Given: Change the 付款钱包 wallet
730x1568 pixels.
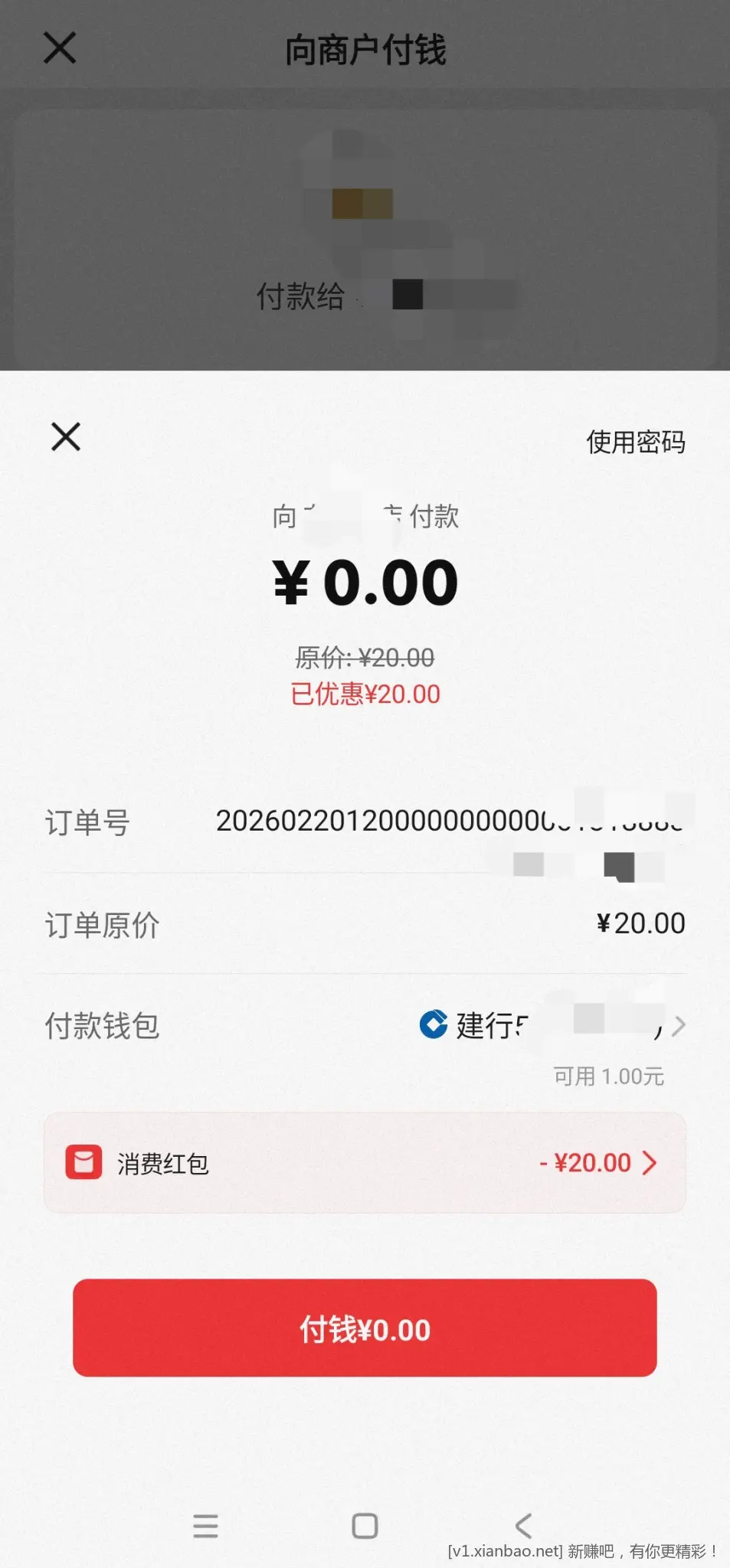Looking at the screenshot, I should click(x=552, y=1025).
